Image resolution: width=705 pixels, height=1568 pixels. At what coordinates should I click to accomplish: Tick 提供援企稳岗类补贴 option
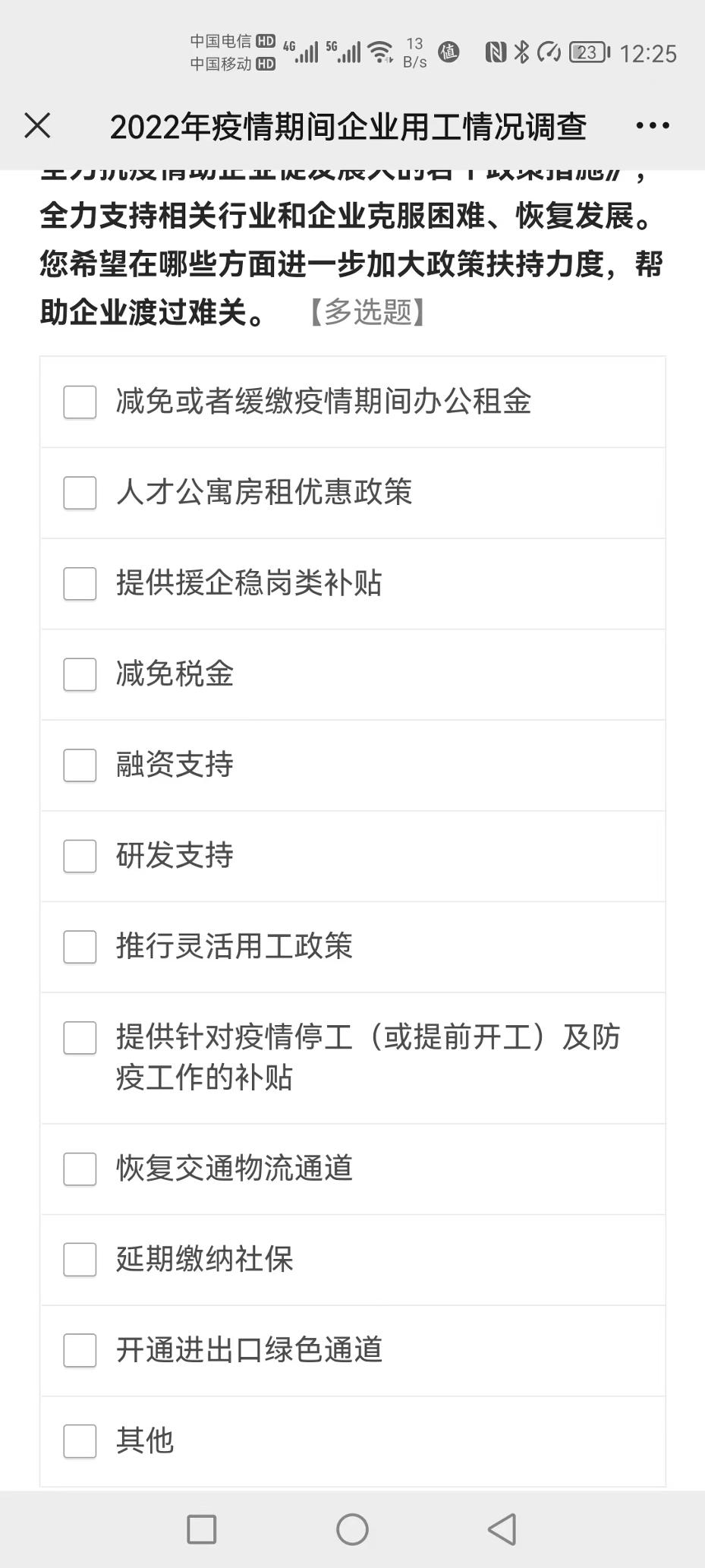coord(80,584)
